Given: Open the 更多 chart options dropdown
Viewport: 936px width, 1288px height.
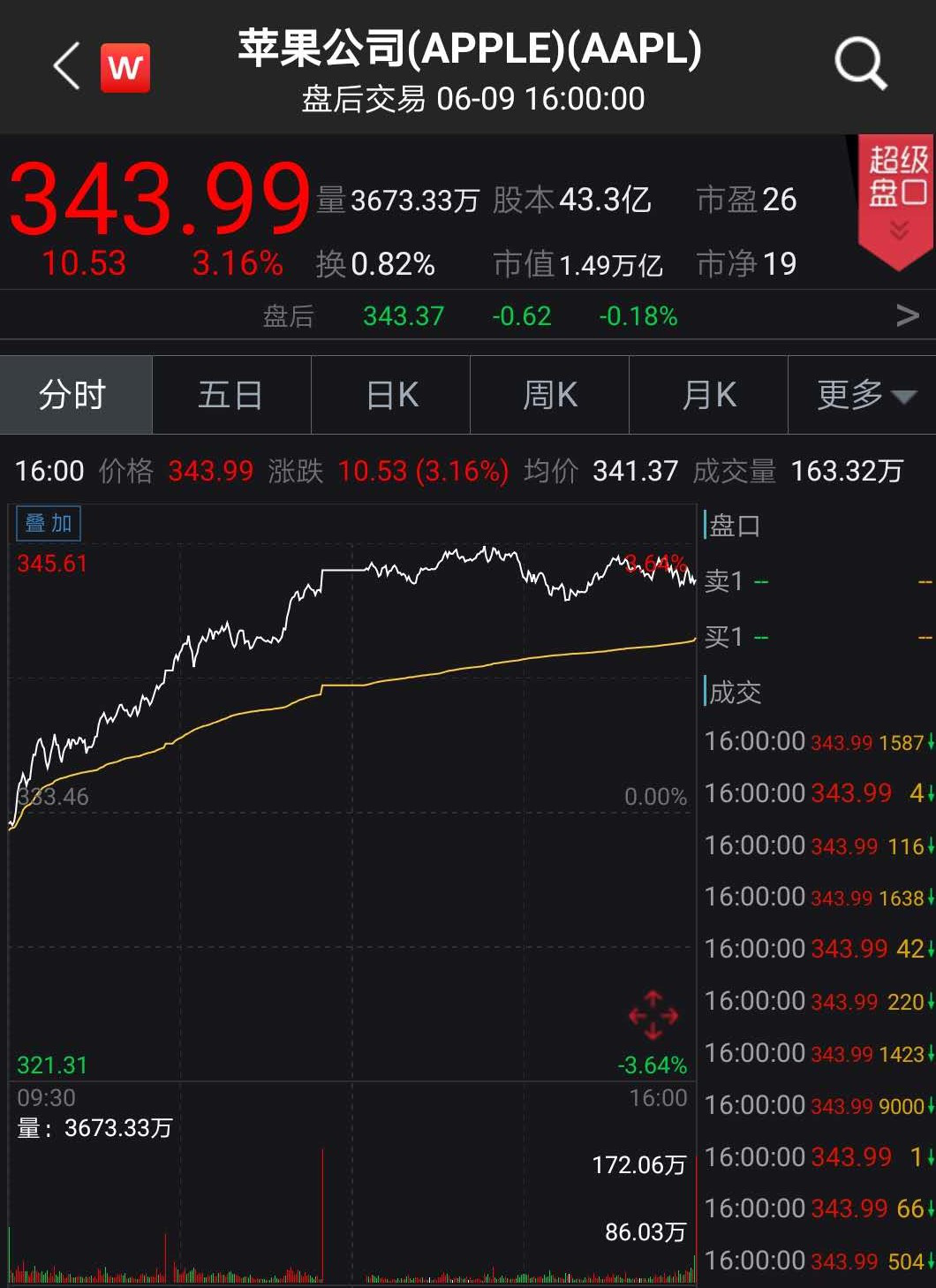Looking at the screenshot, I should point(864,395).
